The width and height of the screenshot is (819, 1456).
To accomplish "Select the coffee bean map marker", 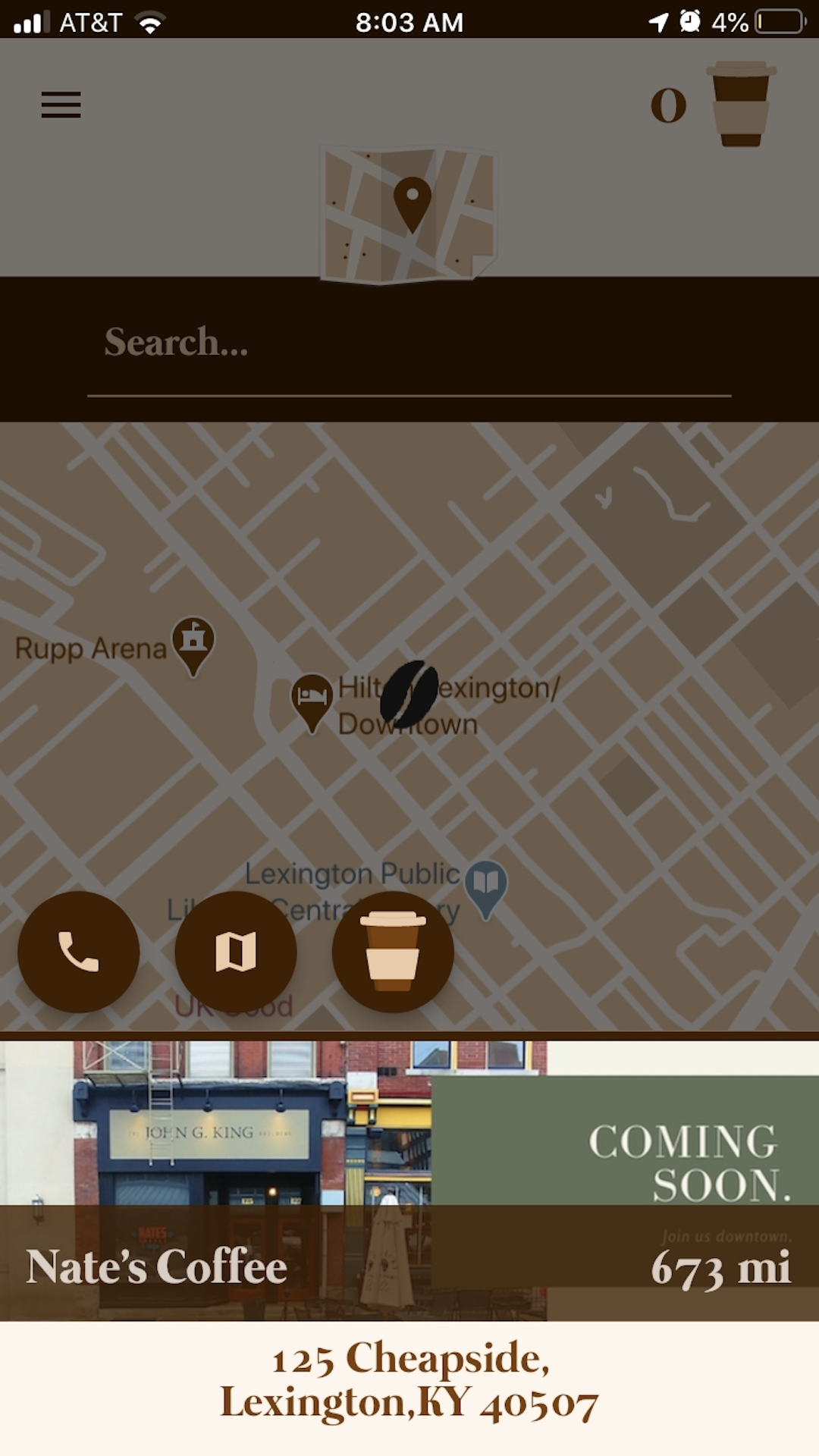I will point(409,693).
